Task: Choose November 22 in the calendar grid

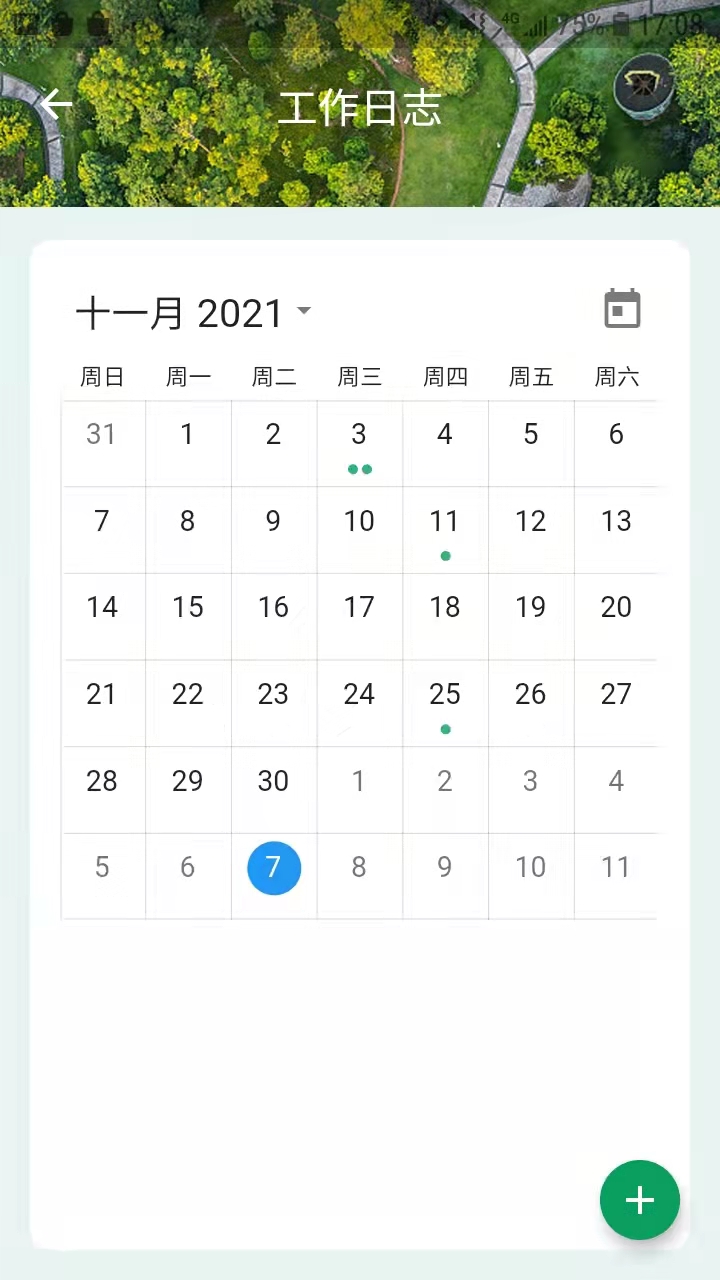Action: coord(188,694)
